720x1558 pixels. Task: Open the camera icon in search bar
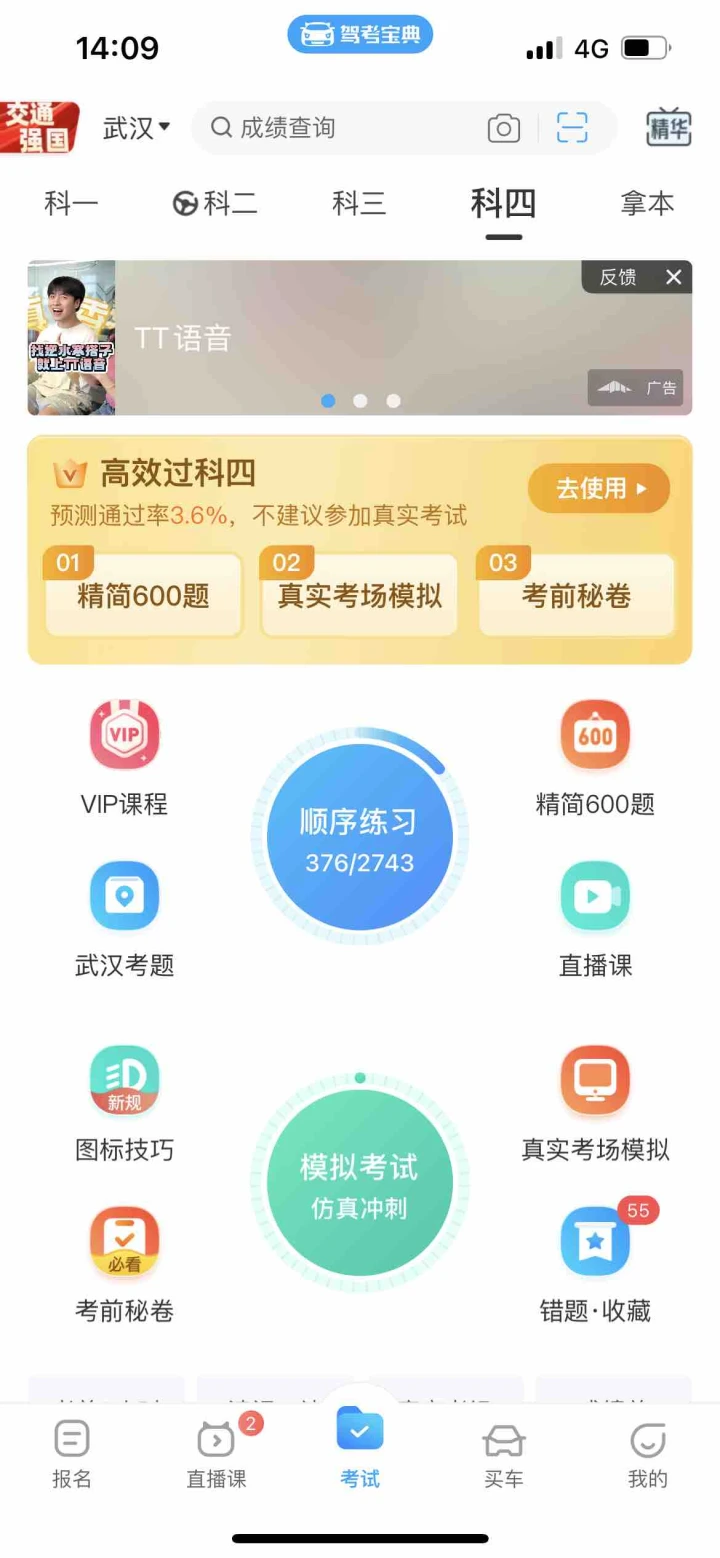pos(503,128)
